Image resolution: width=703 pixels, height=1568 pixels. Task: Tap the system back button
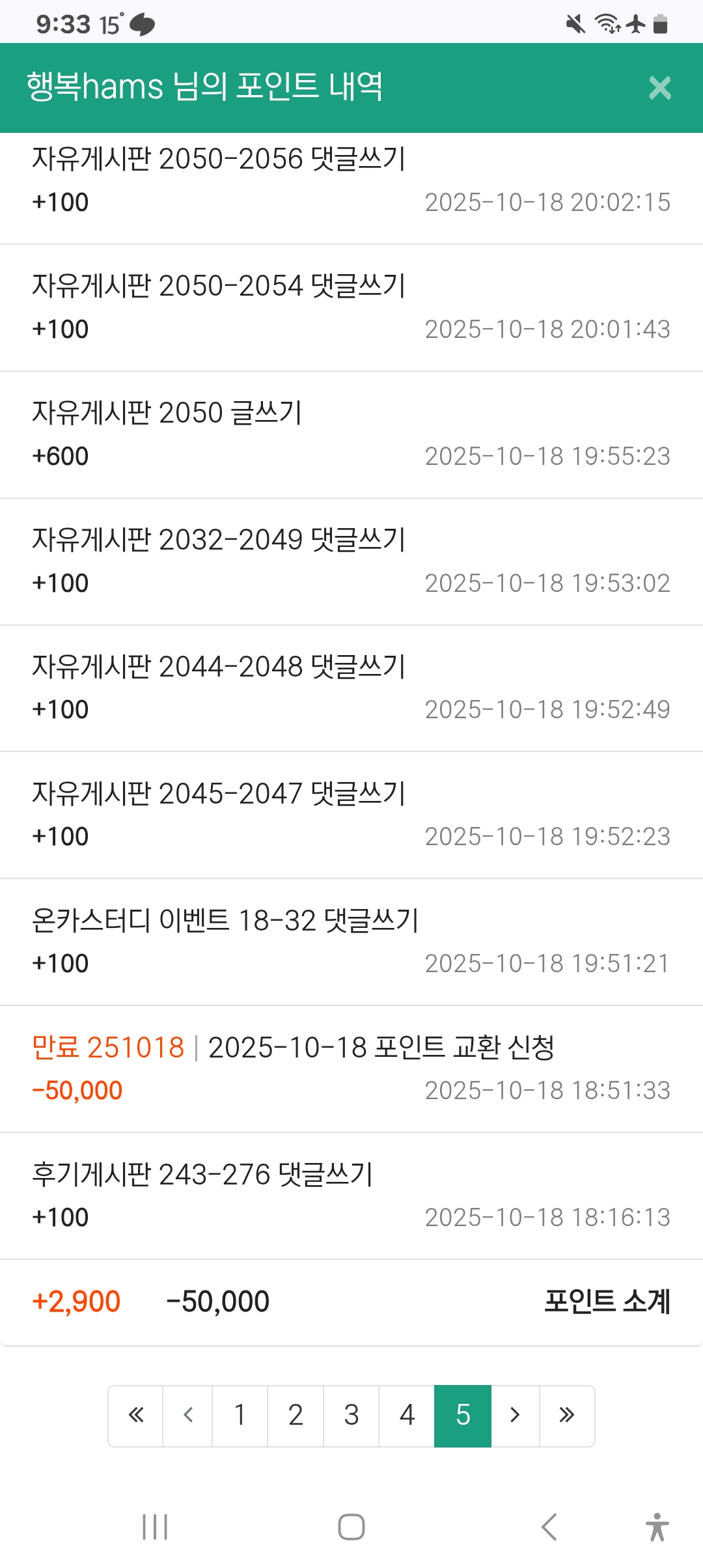click(549, 1527)
